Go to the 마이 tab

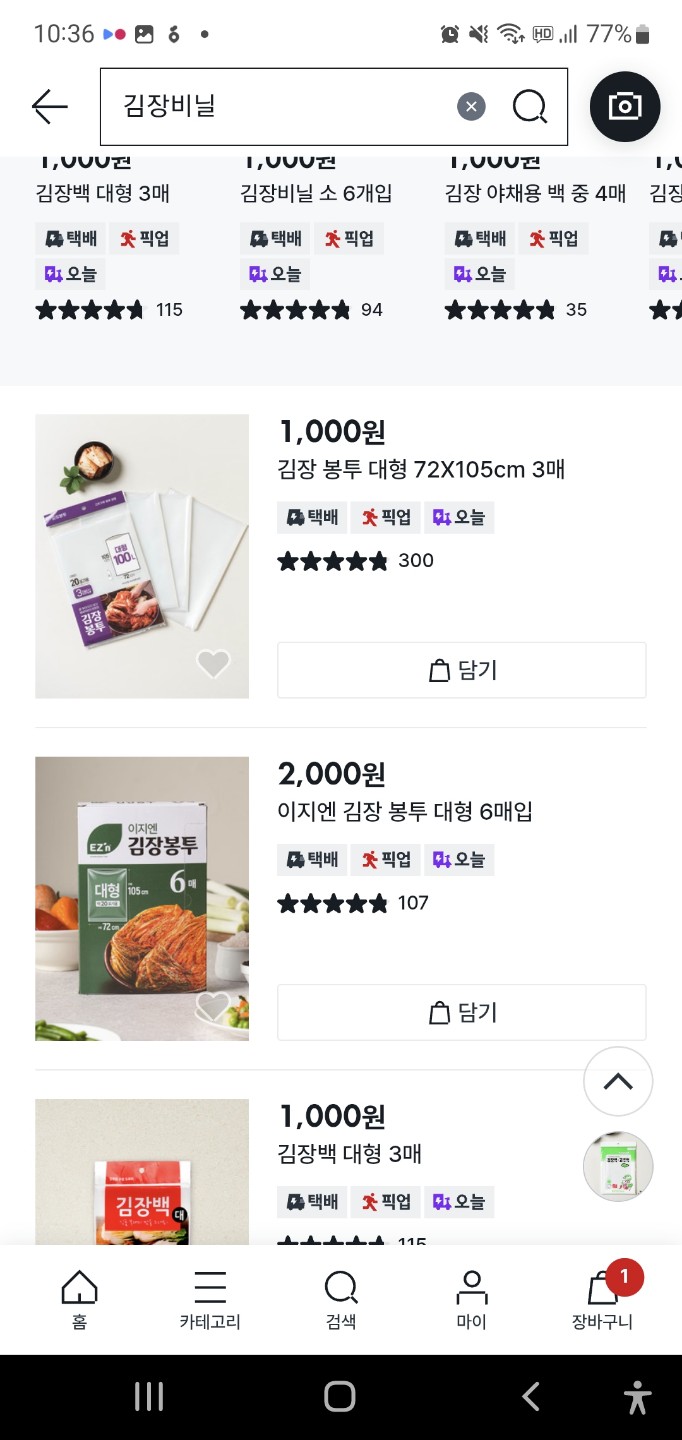(471, 1300)
